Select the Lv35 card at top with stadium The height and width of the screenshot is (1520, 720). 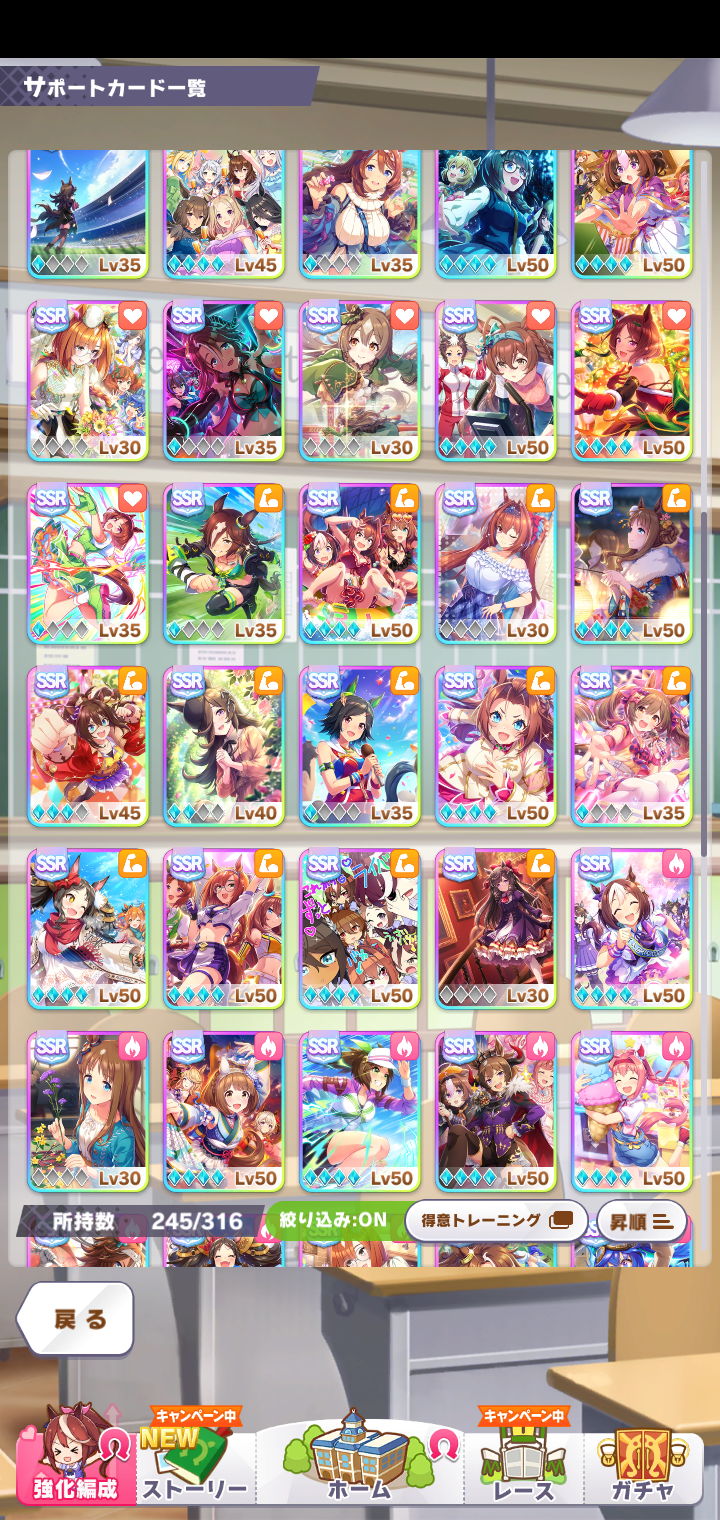[x=88, y=213]
